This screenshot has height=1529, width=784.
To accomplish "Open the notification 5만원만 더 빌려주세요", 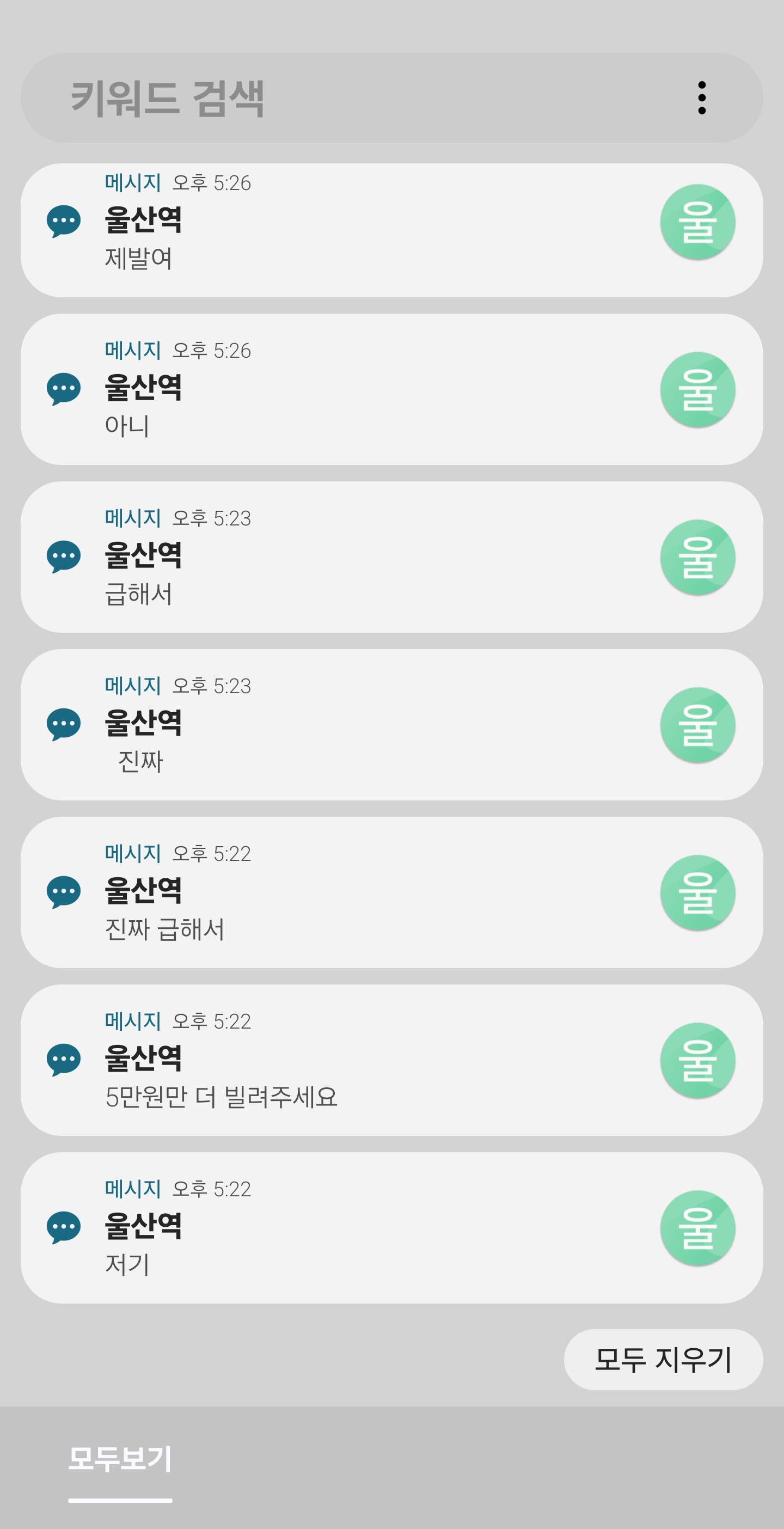I will click(x=391, y=1060).
